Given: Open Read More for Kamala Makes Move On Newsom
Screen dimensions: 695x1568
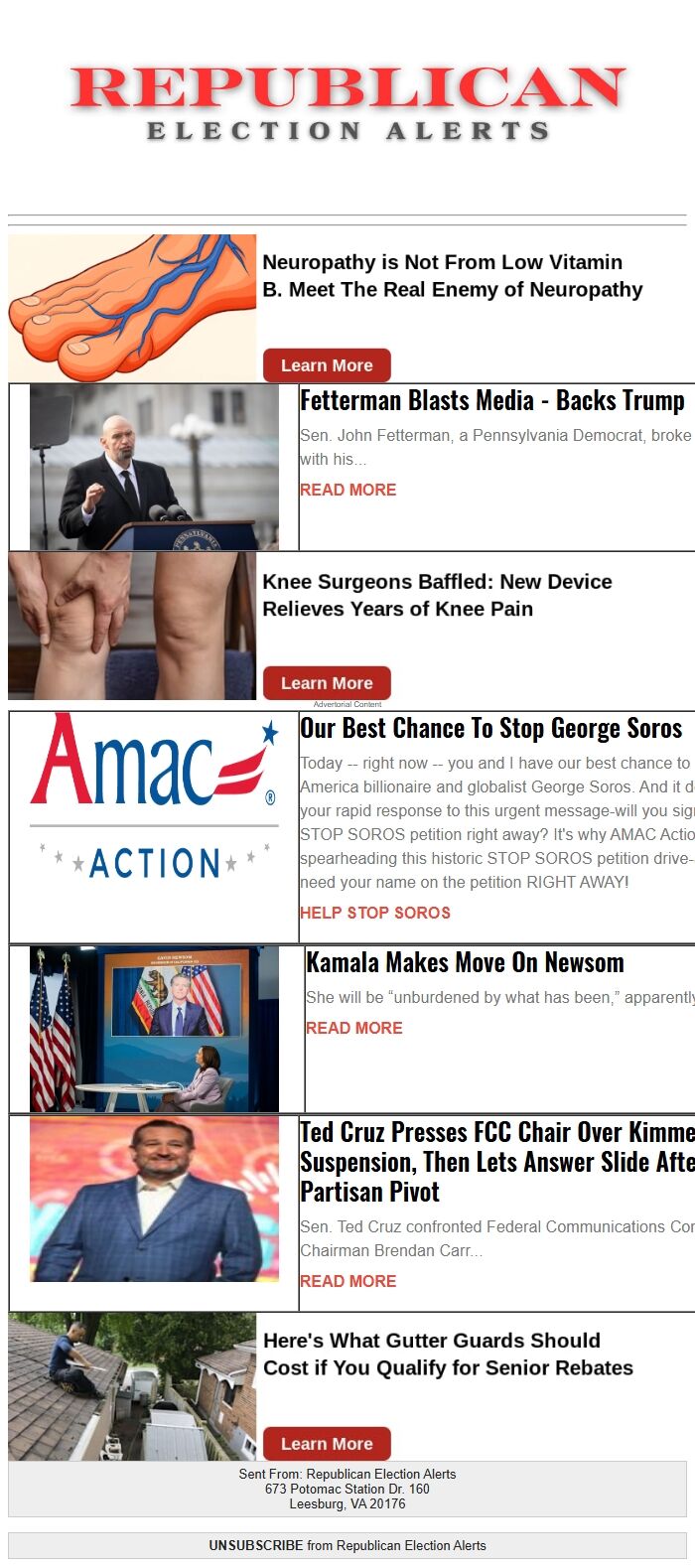Looking at the screenshot, I should 353,1028.
